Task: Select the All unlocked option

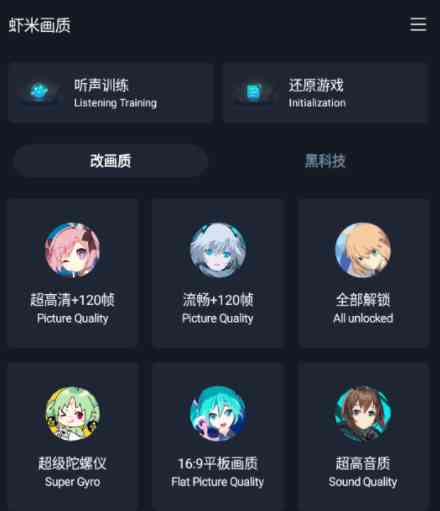Action: click(363, 273)
